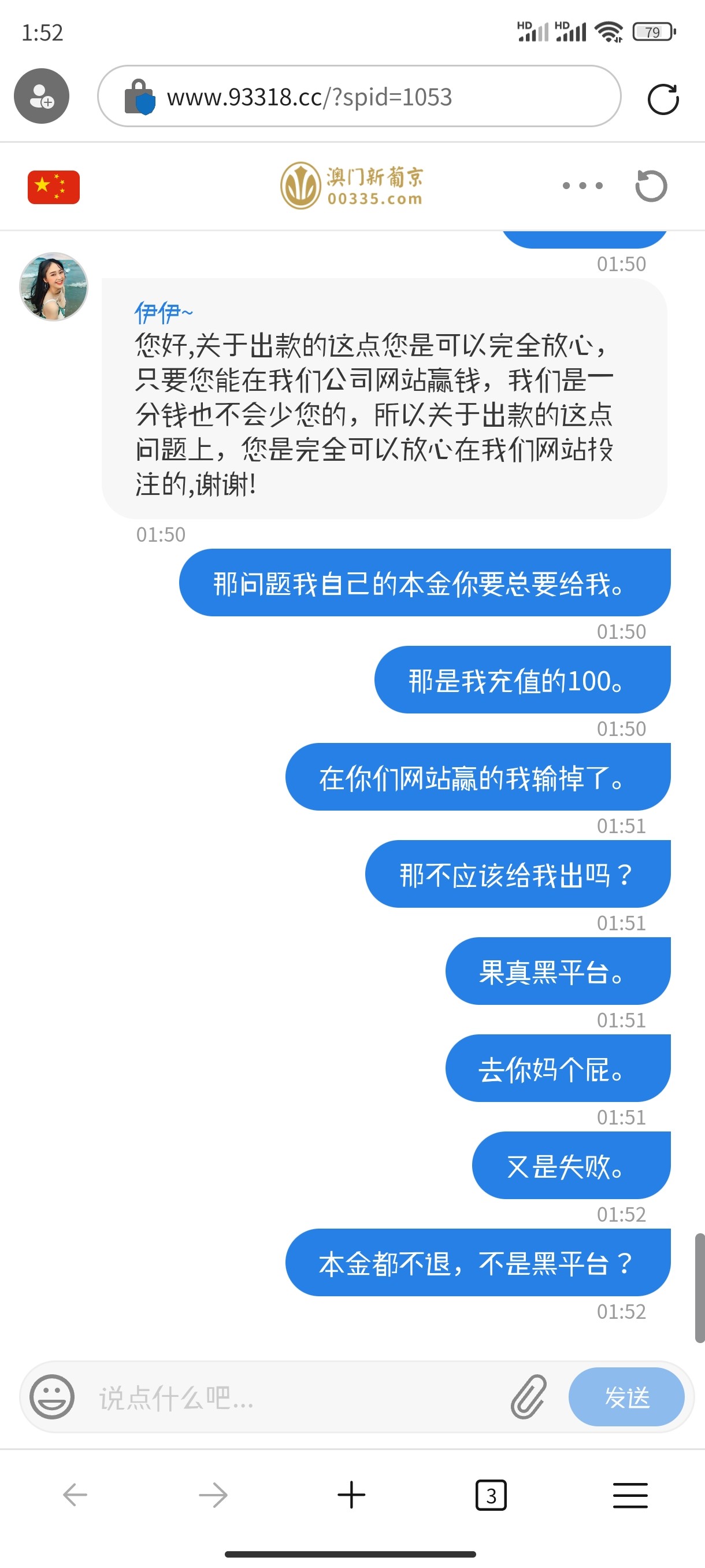This screenshot has height=1568, width=705.
Task: Open a new browser tab
Action: click(351, 1495)
